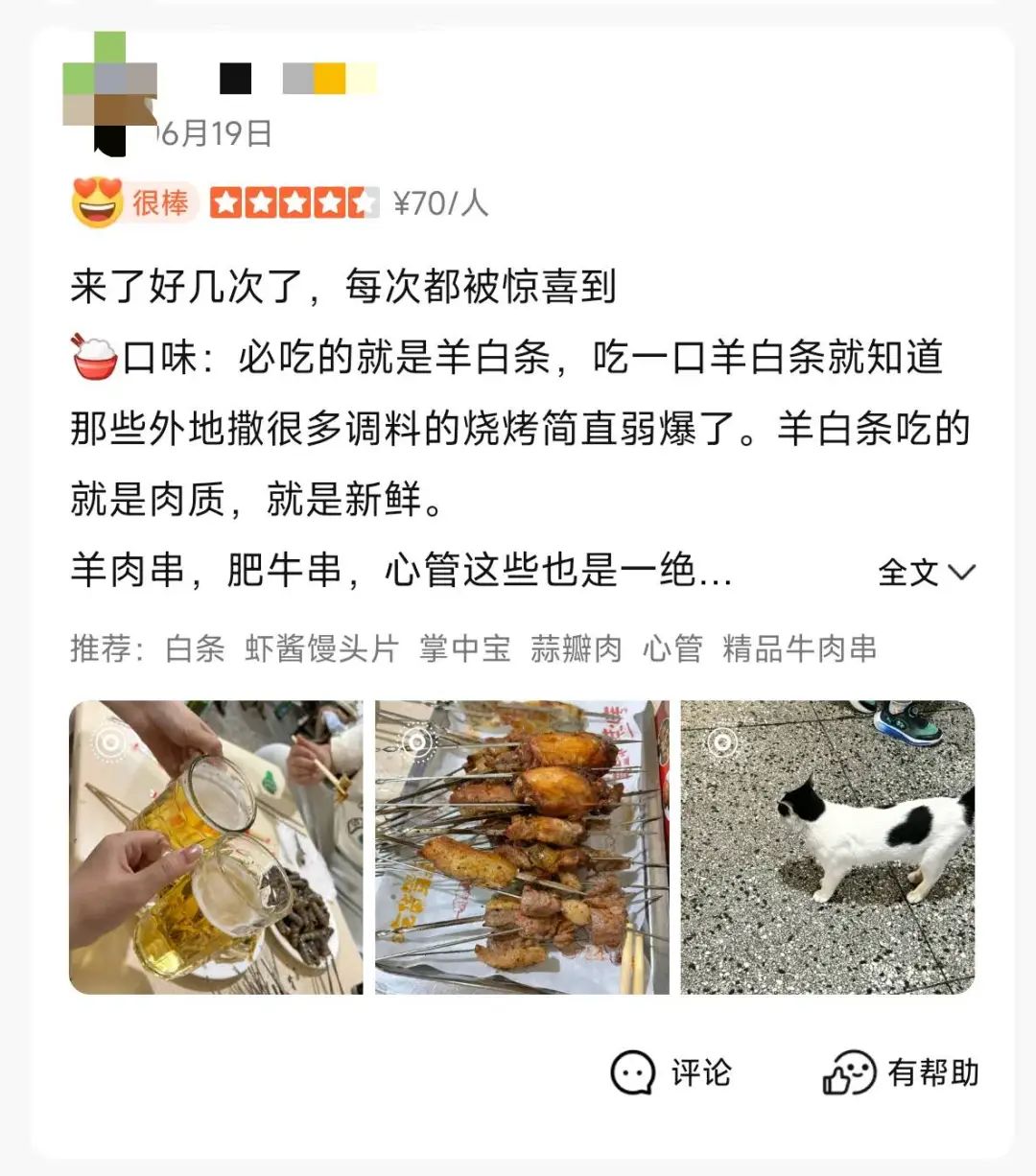View the grilled skewers photo
The height and width of the screenshot is (1176, 1036).
pos(522,847)
